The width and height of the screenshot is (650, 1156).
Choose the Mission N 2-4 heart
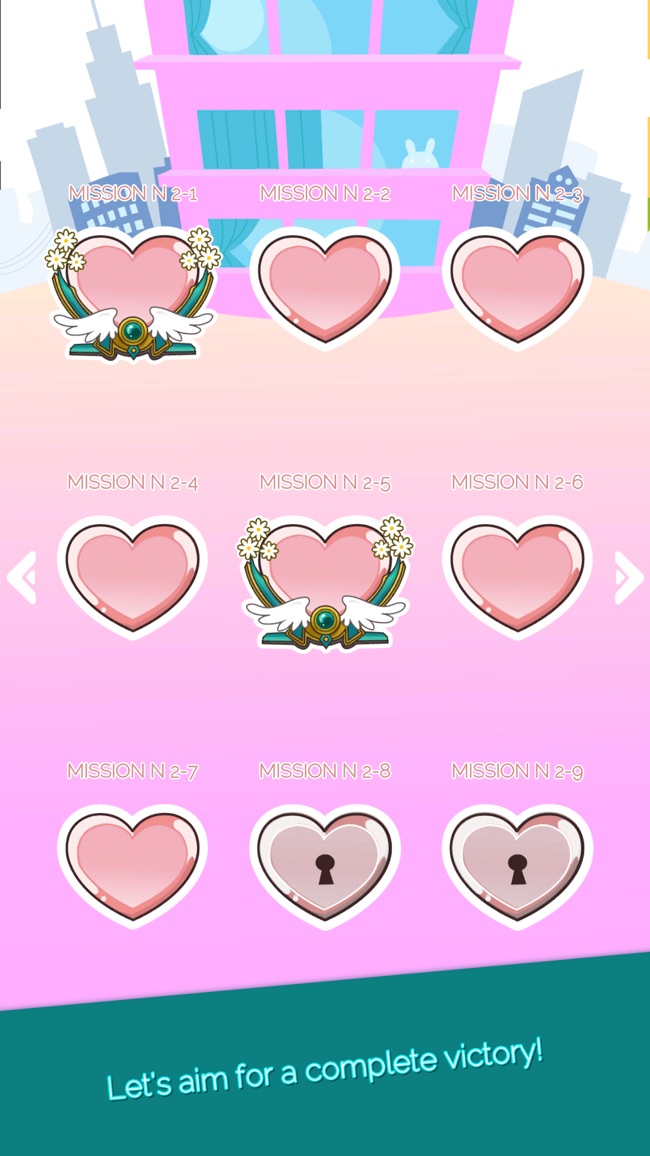click(132, 575)
